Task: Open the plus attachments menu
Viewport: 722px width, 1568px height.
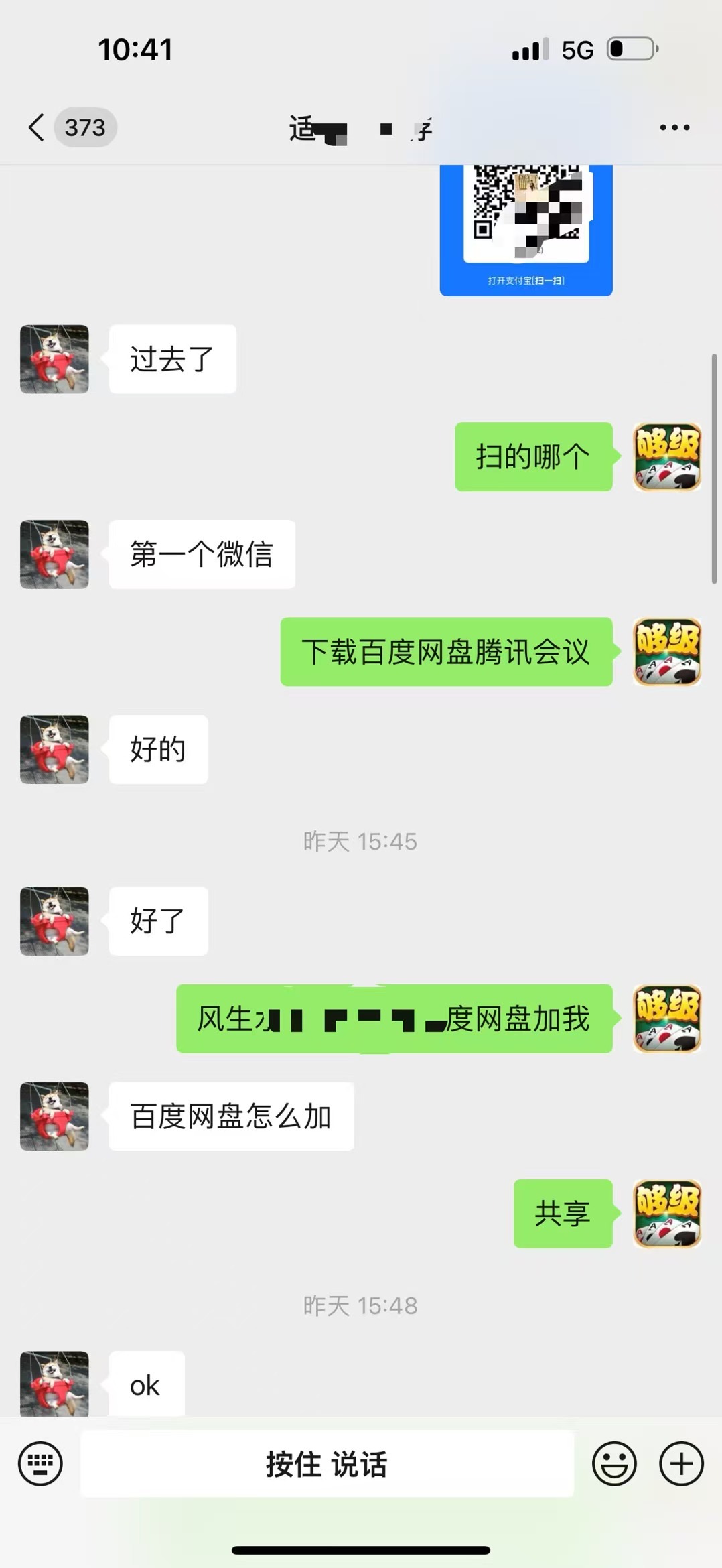Action: point(681,1463)
